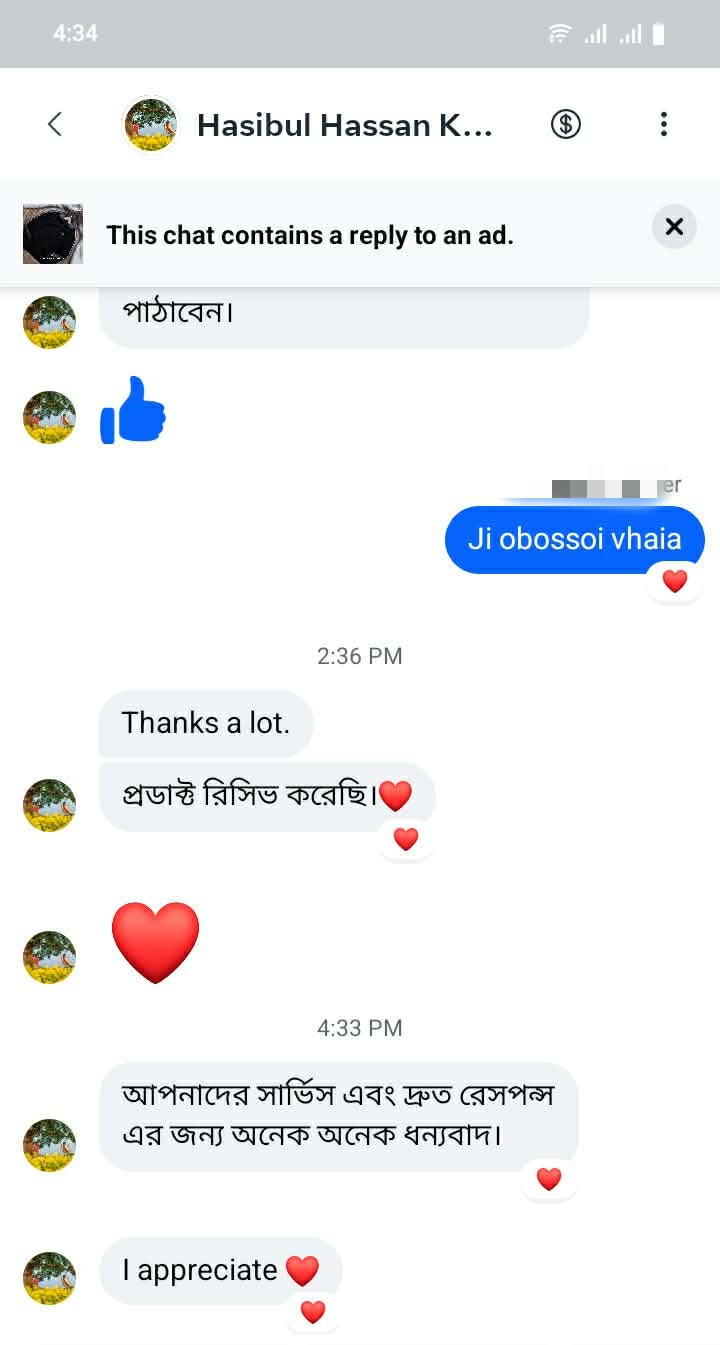Tap the 'Thanks a lot.' message bubble
Screen dimensions: 720x1345
205,723
